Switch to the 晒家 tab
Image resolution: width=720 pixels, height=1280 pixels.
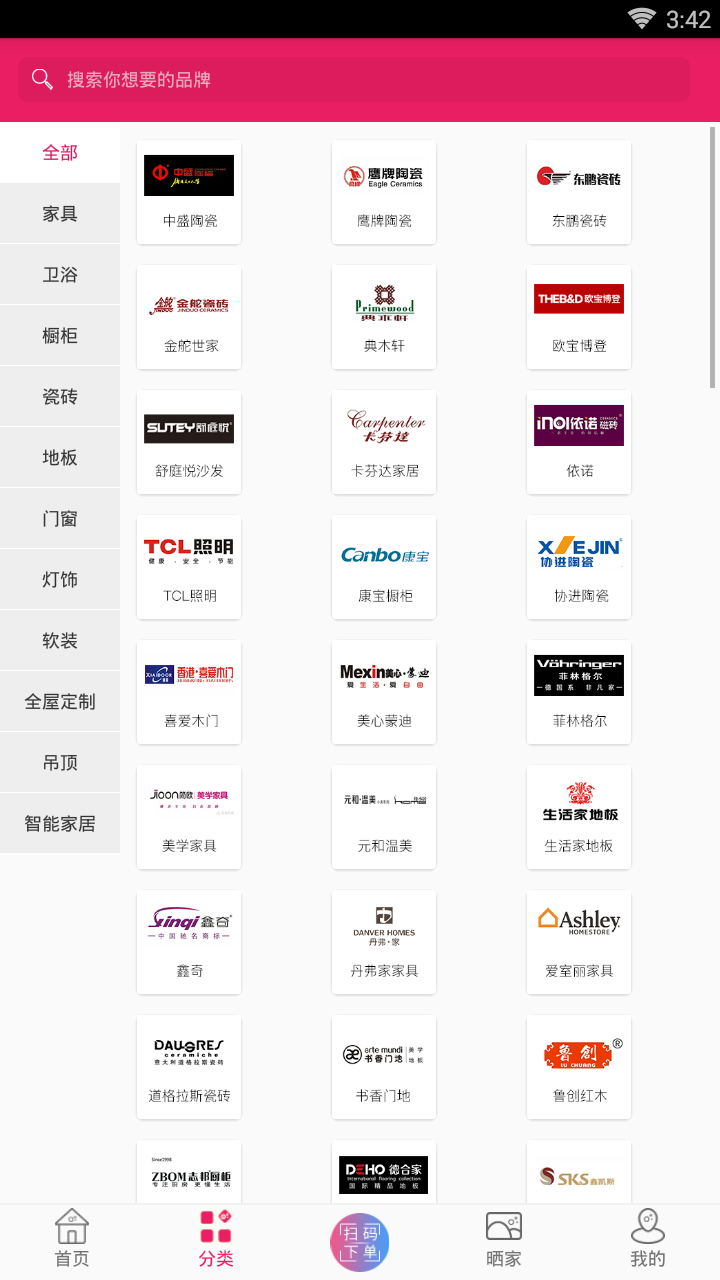click(x=504, y=1240)
